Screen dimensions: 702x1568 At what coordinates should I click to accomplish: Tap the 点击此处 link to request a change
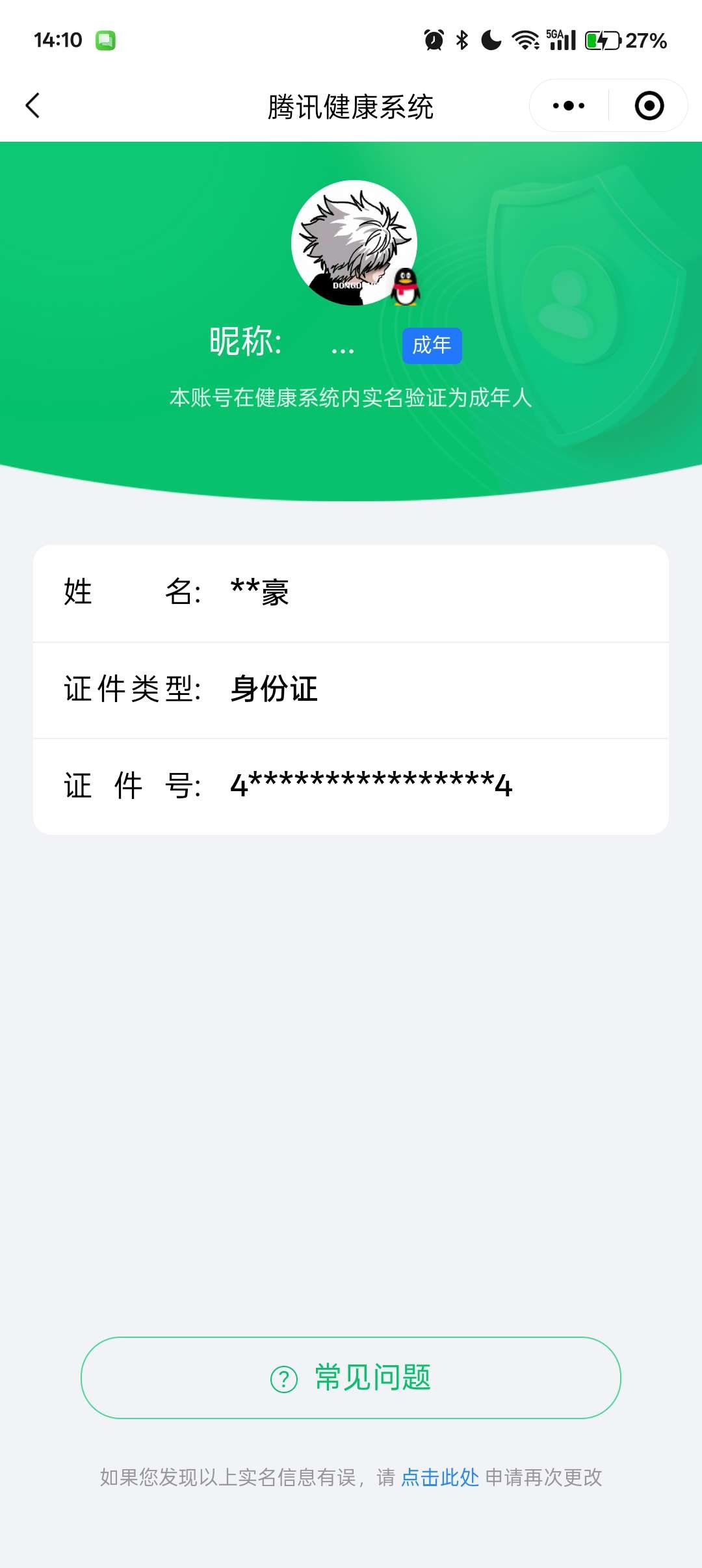pos(440,1478)
